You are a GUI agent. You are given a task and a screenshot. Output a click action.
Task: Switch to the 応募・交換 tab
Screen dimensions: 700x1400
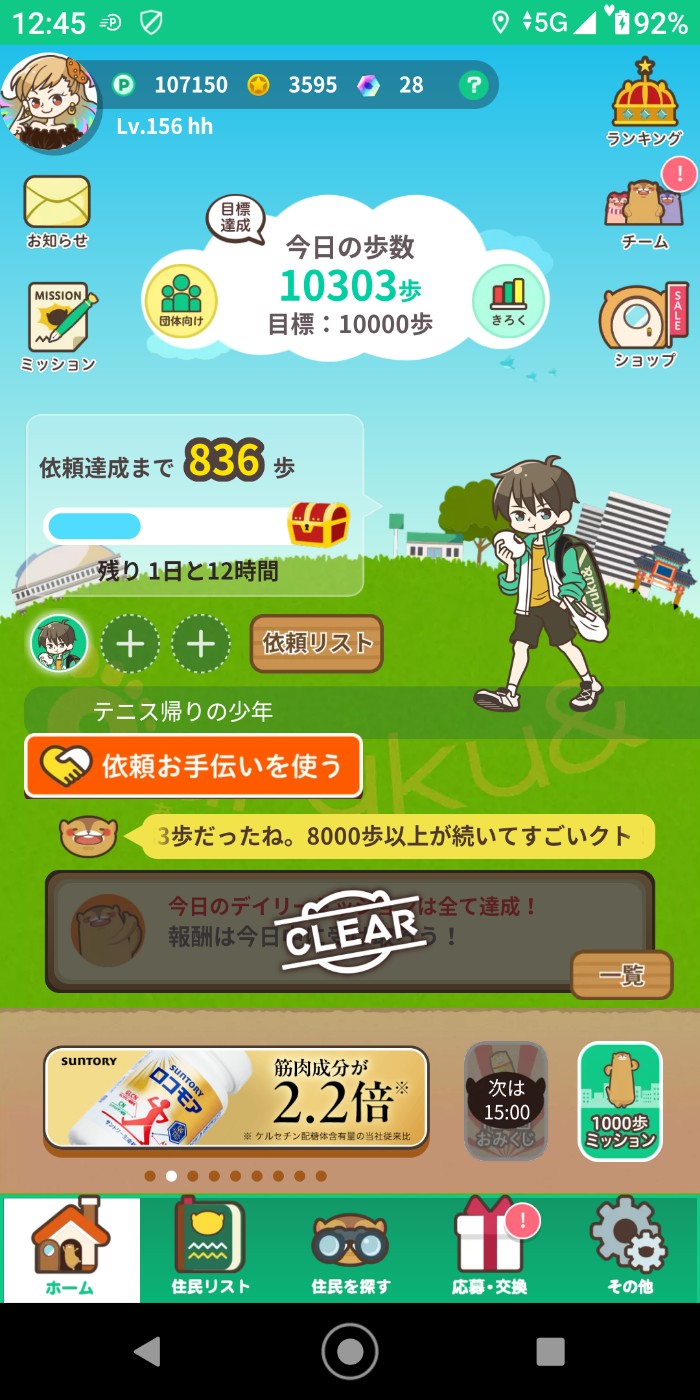(x=490, y=1249)
